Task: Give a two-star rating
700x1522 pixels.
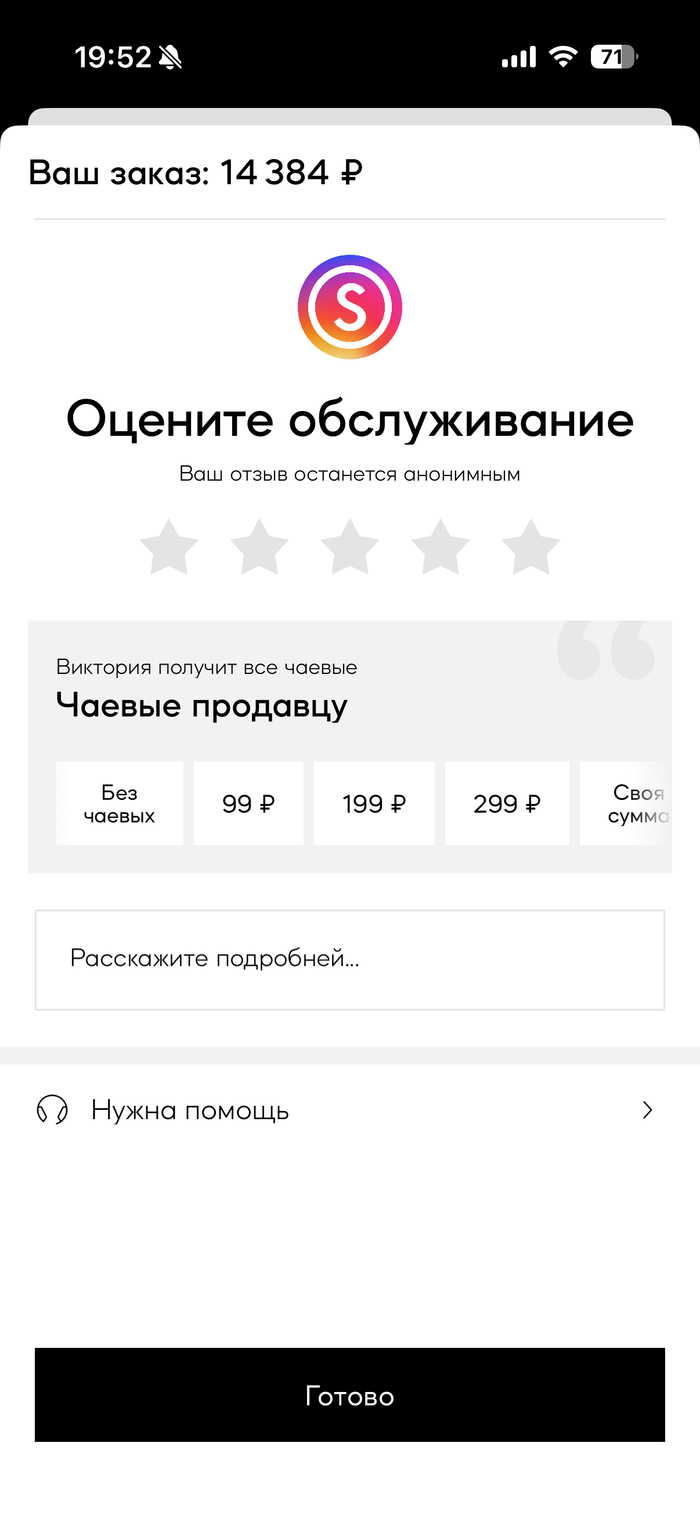Action: coord(260,547)
